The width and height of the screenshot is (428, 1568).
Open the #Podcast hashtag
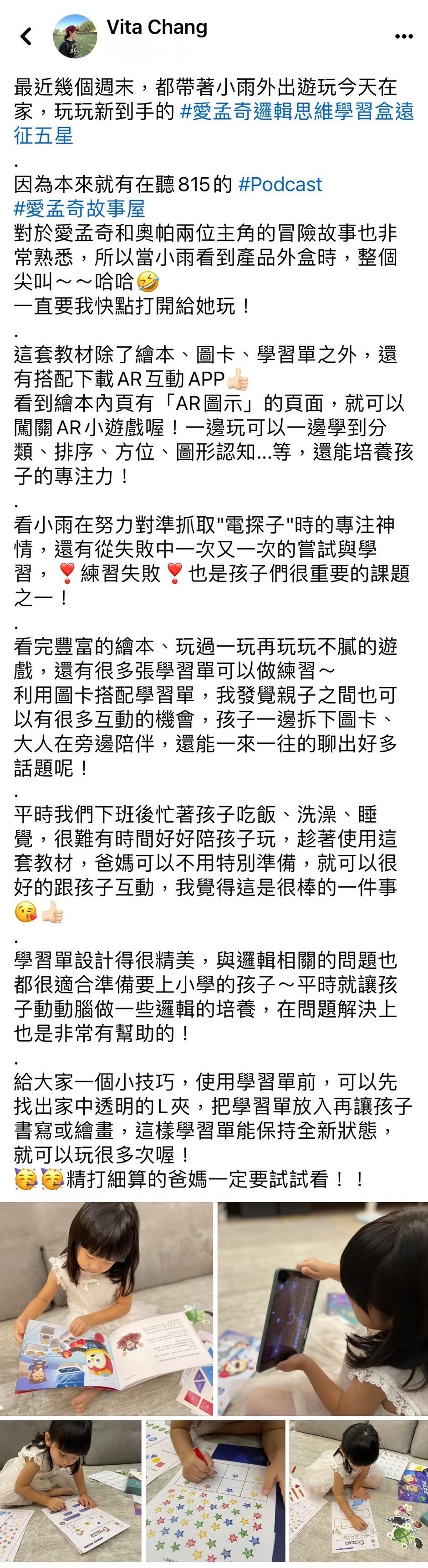tap(280, 185)
